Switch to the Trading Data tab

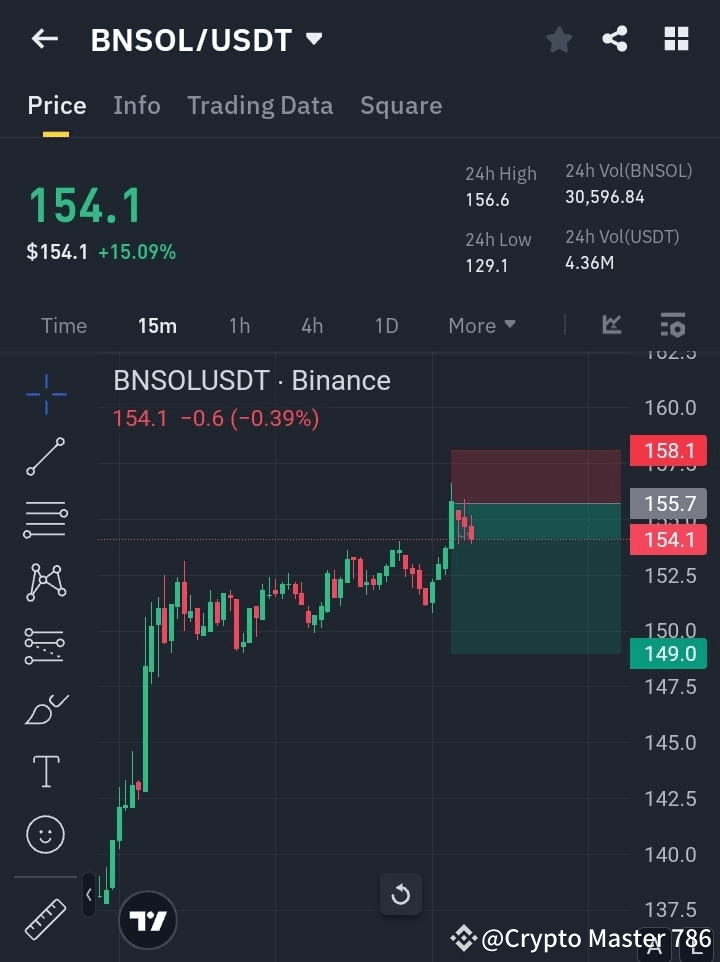tap(260, 105)
